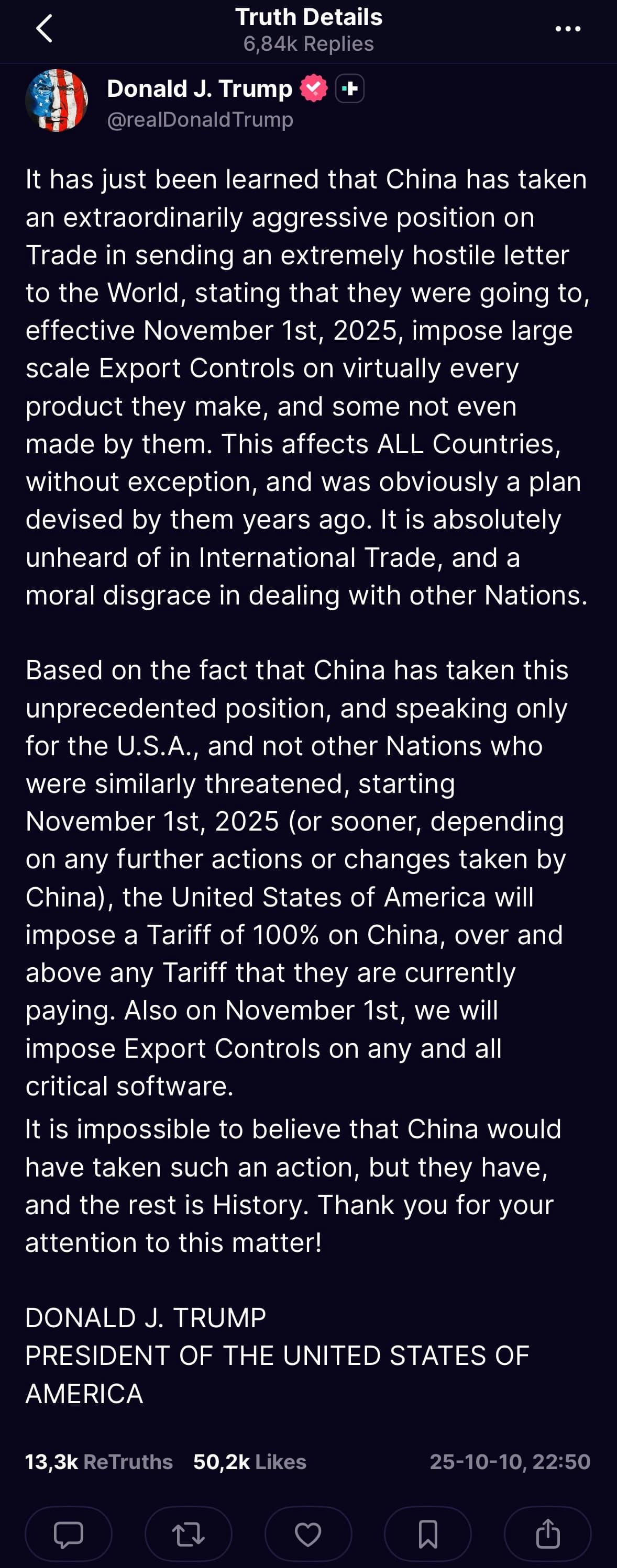
Task: Go back from Truth Details
Action: (x=44, y=29)
